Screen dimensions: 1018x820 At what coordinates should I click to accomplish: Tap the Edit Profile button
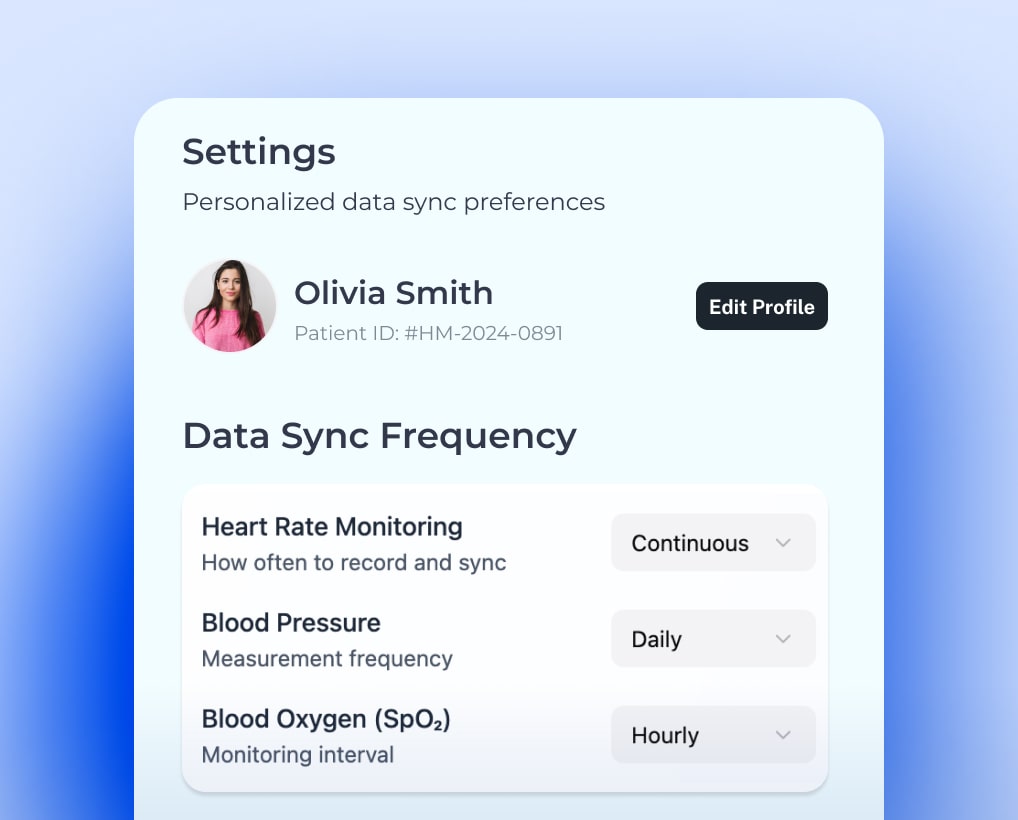click(761, 306)
